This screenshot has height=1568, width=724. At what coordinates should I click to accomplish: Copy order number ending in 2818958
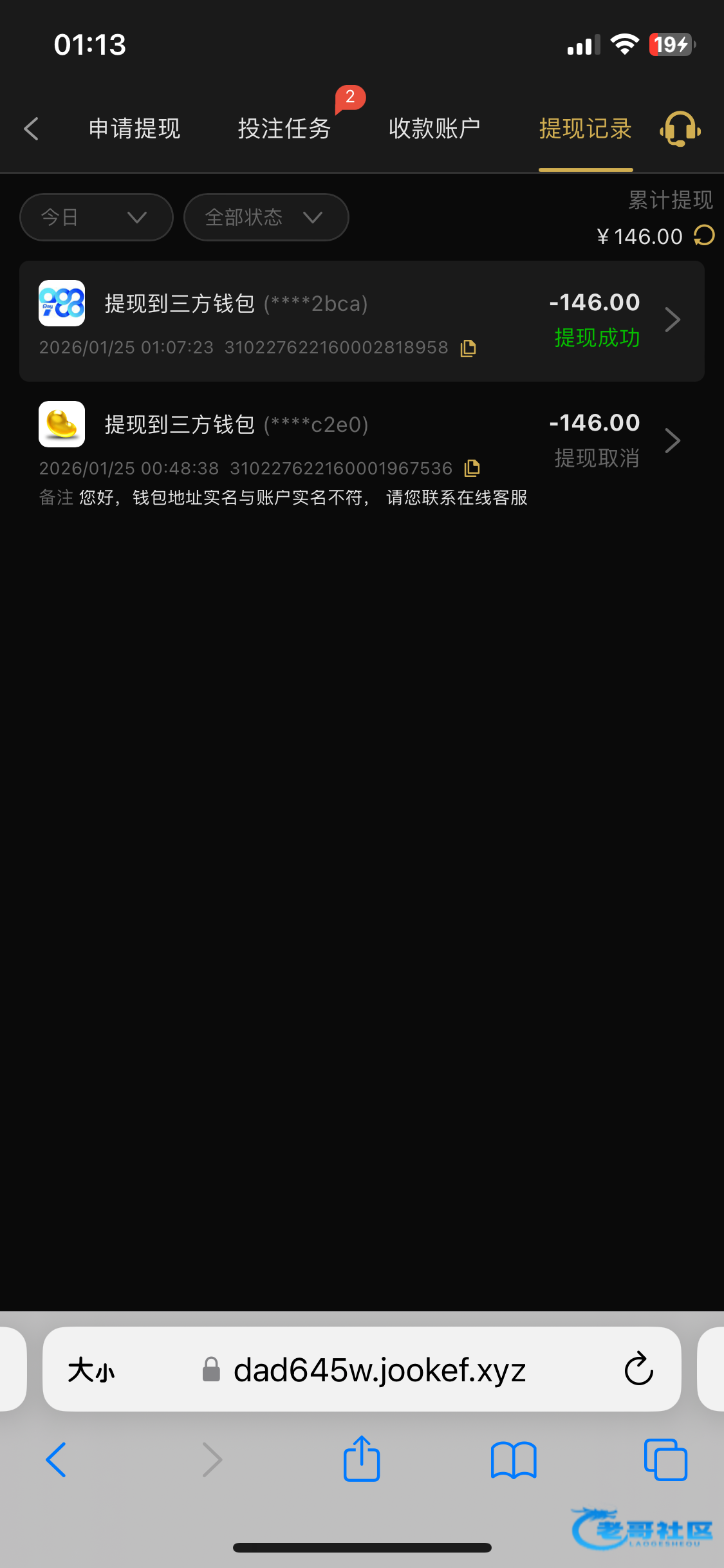[x=469, y=348]
